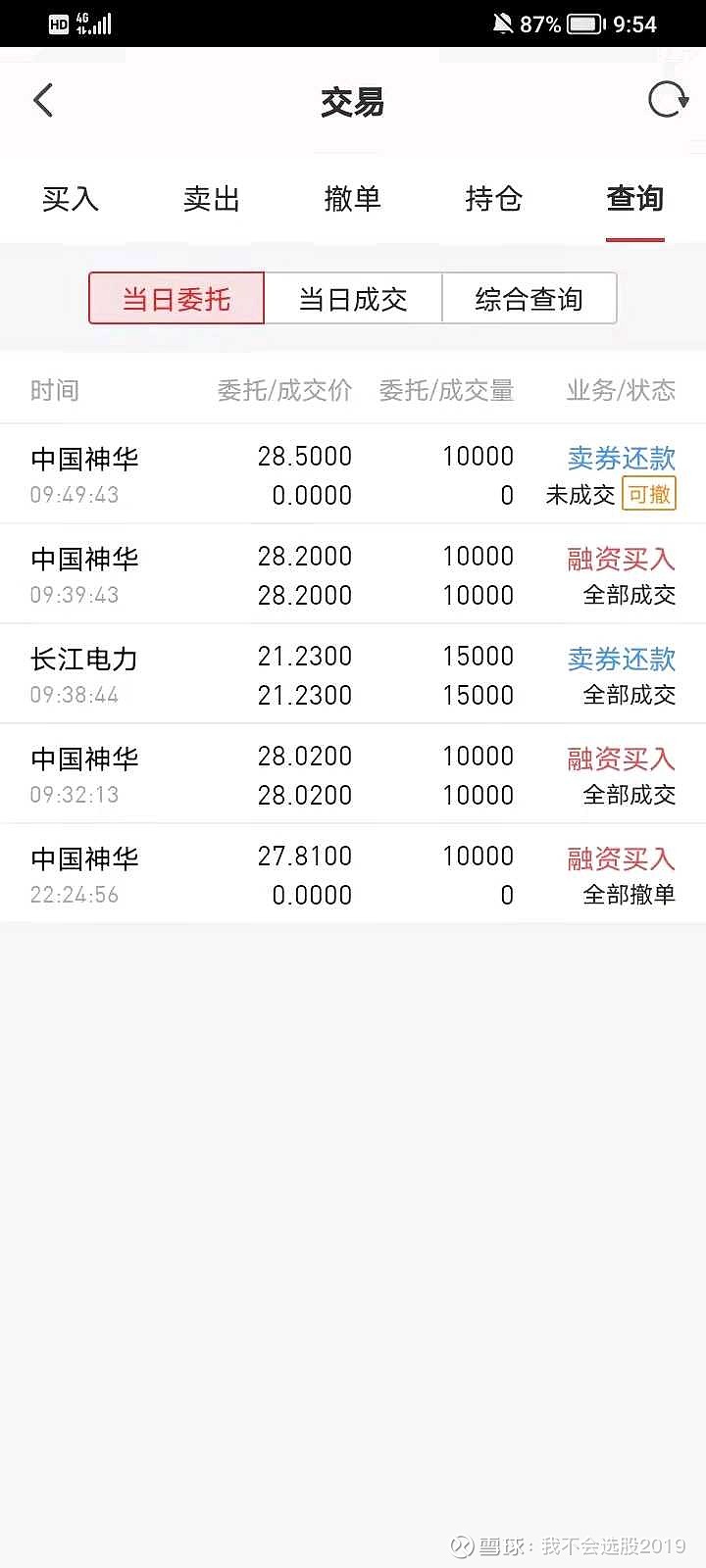Switch to the 卖出 tab
The height and width of the screenshot is (1568, 706).
click(212, 199)
